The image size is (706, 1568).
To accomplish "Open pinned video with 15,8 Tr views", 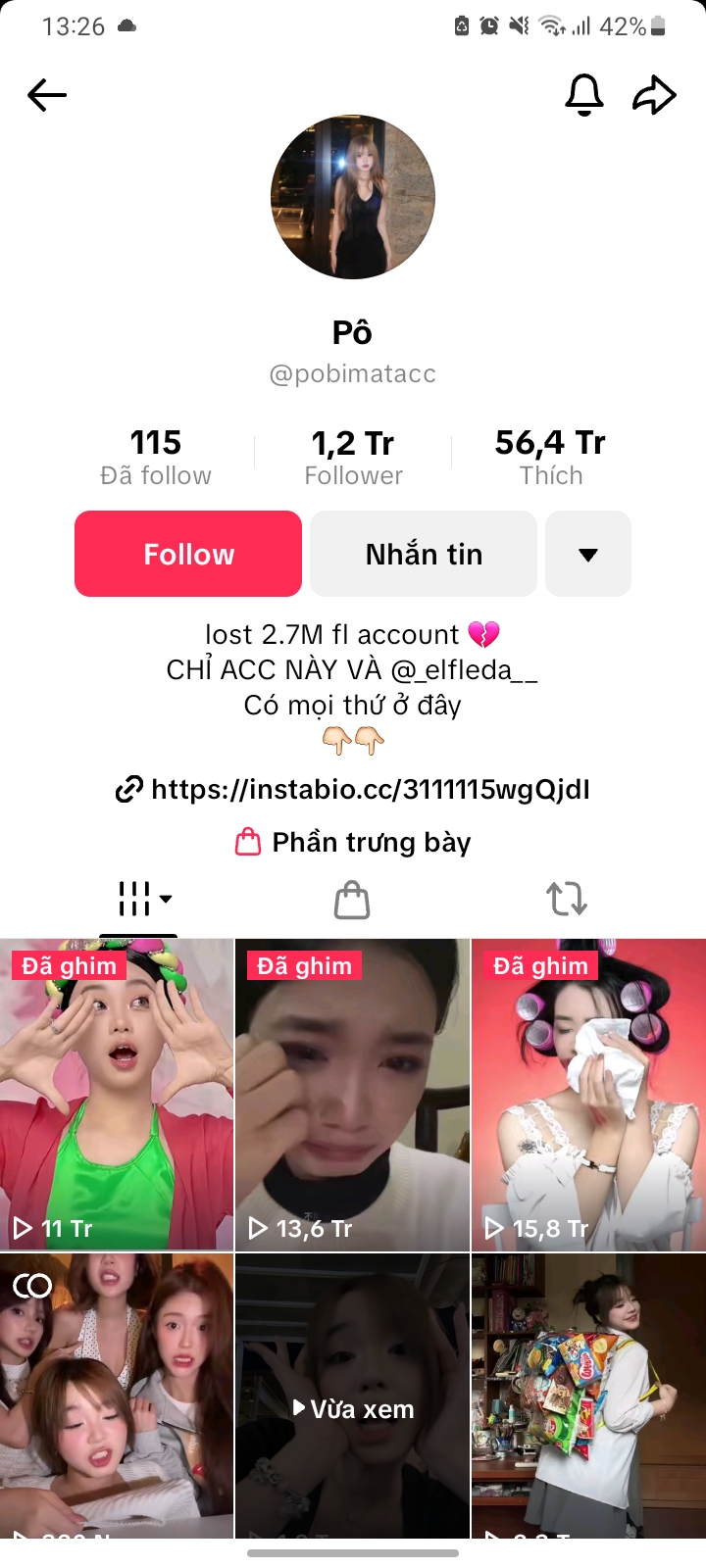I will (x=588, y=1094).
